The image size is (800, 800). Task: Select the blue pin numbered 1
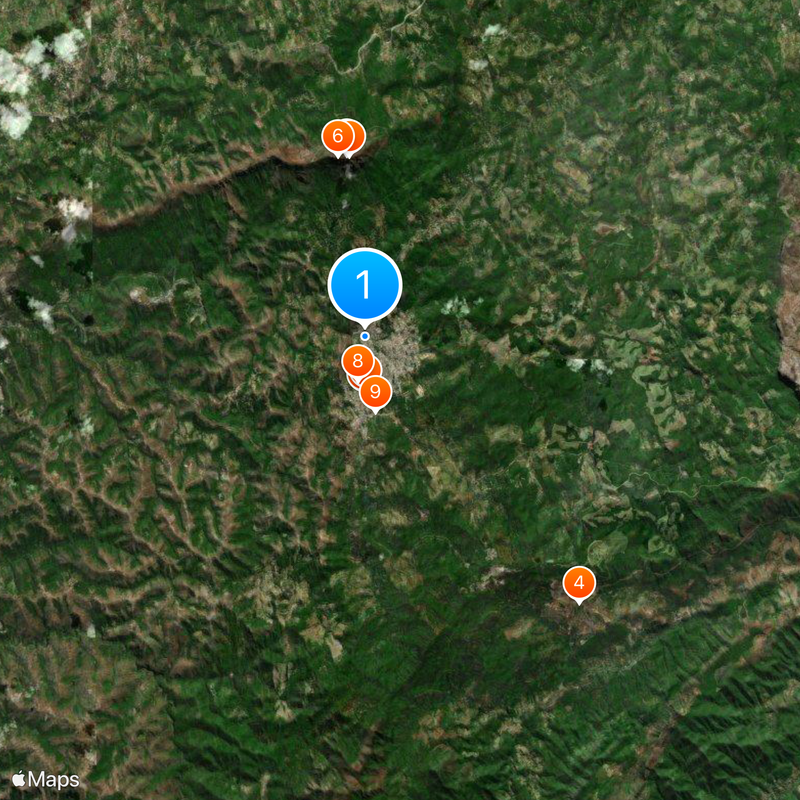pos(364,285)
